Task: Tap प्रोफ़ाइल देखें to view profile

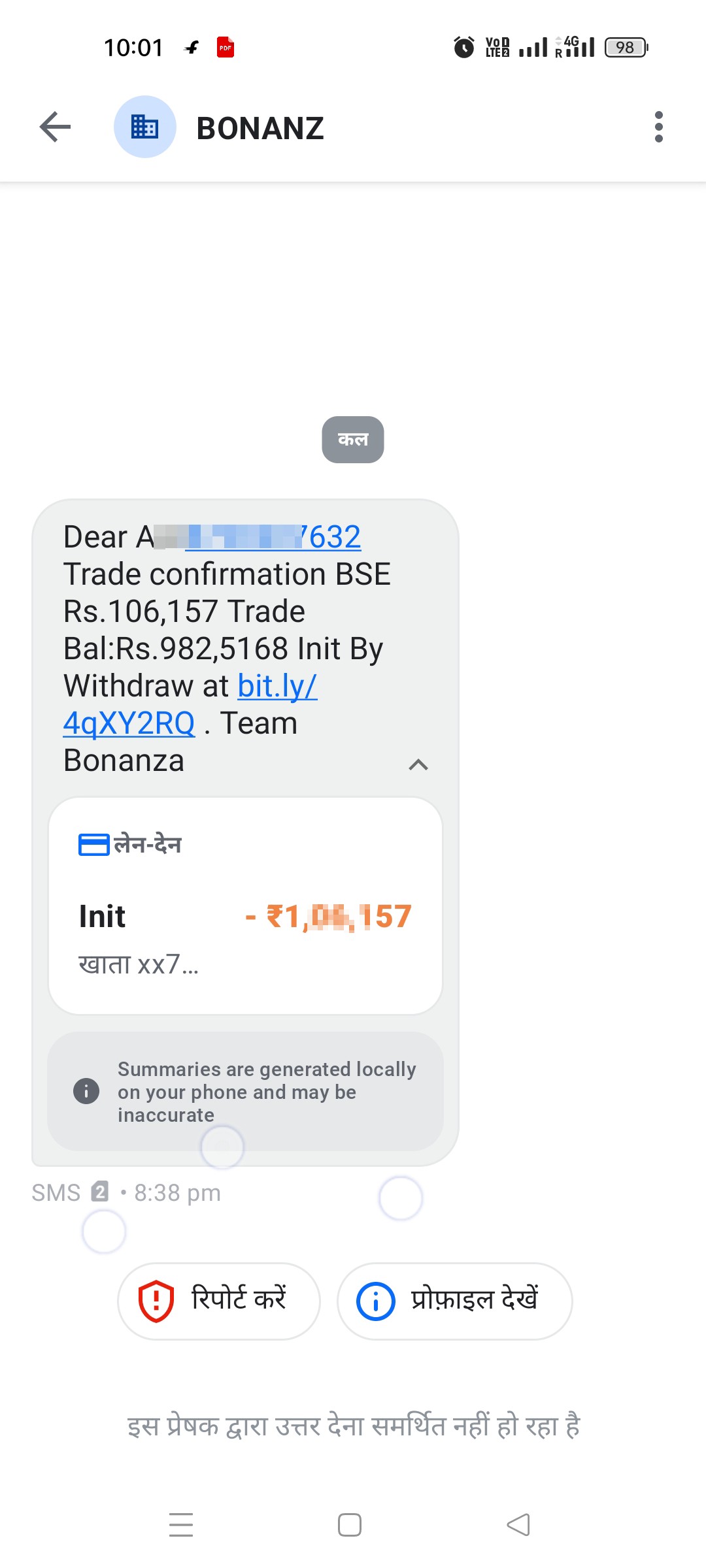Action: [x=455, y=1301]
